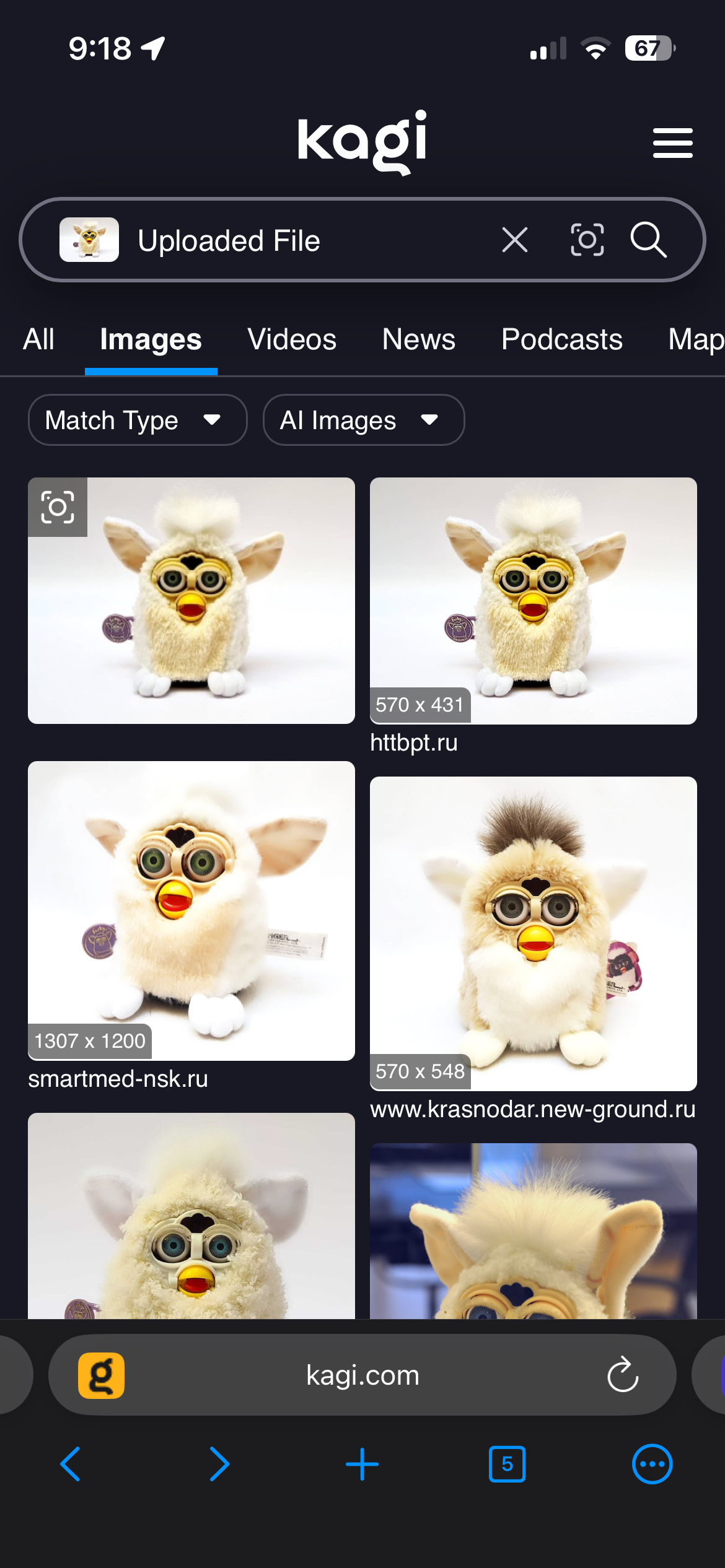The width and height of the screenshot is (725, 1568).
Task: Tap the kagi.com address bar
Action: (x=362, y=1375)
